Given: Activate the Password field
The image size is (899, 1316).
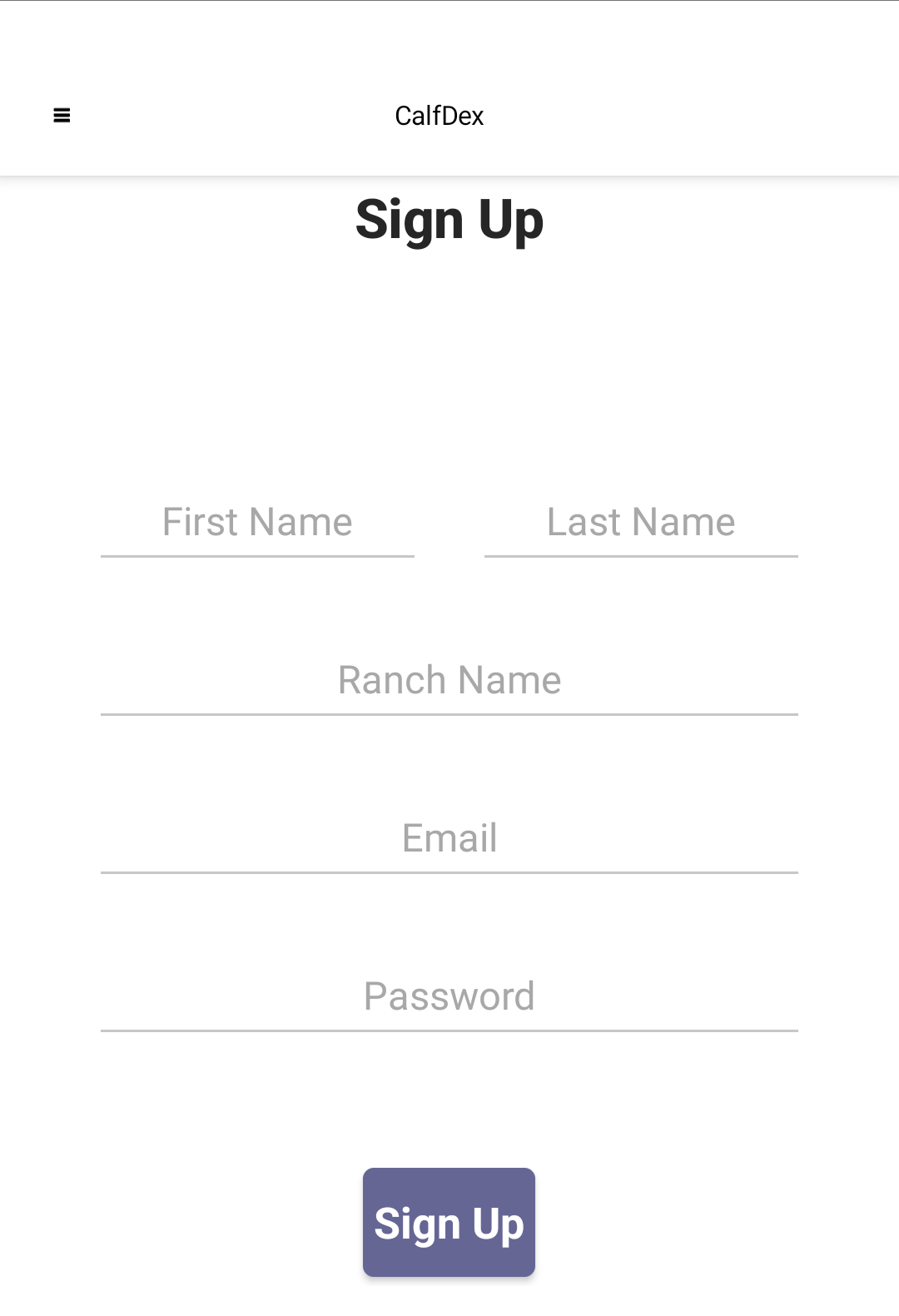Looking at the screenshot, I should pos(449,997).
